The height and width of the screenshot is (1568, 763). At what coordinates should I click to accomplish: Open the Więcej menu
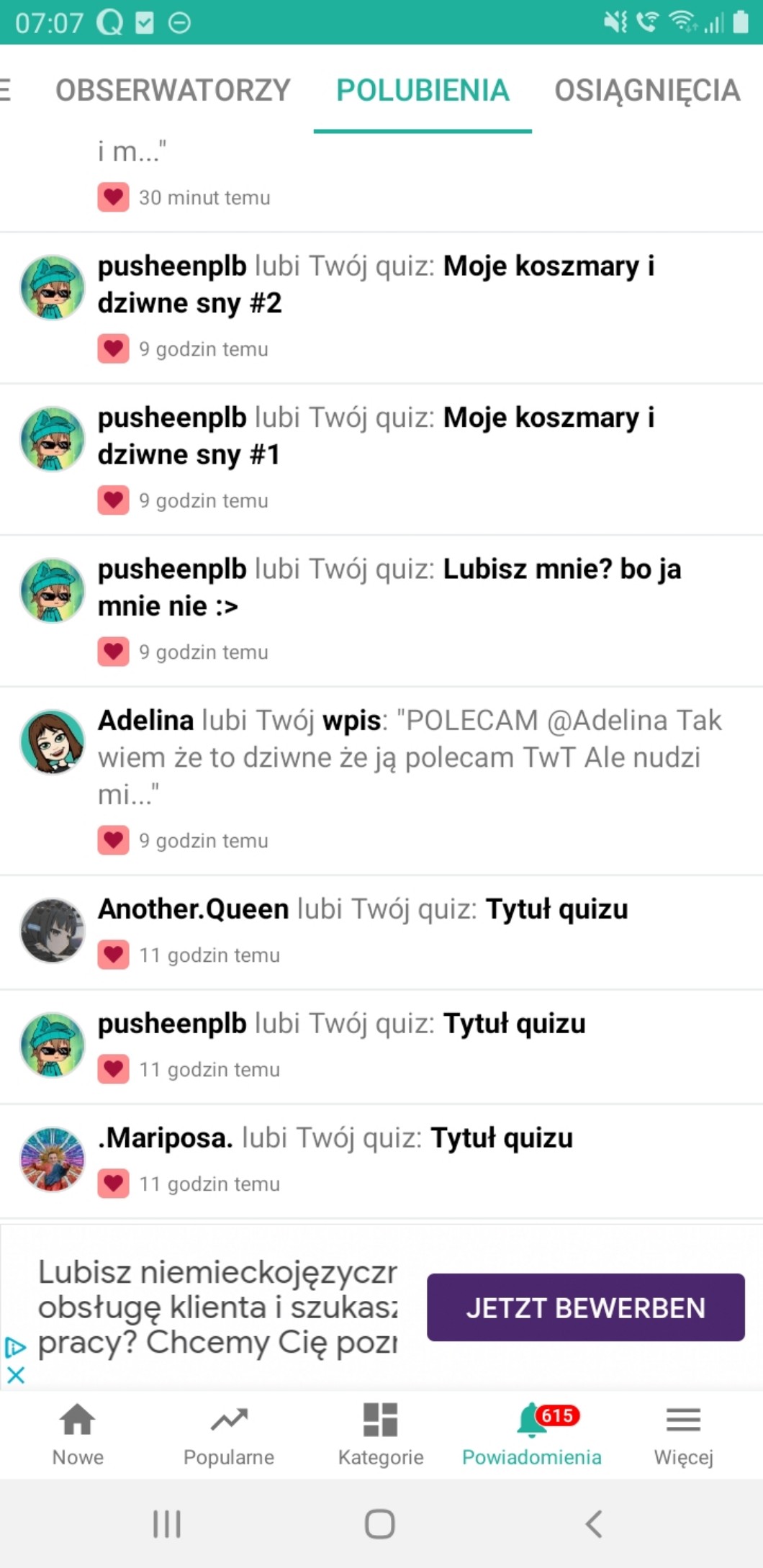(x=683, y=1434)
